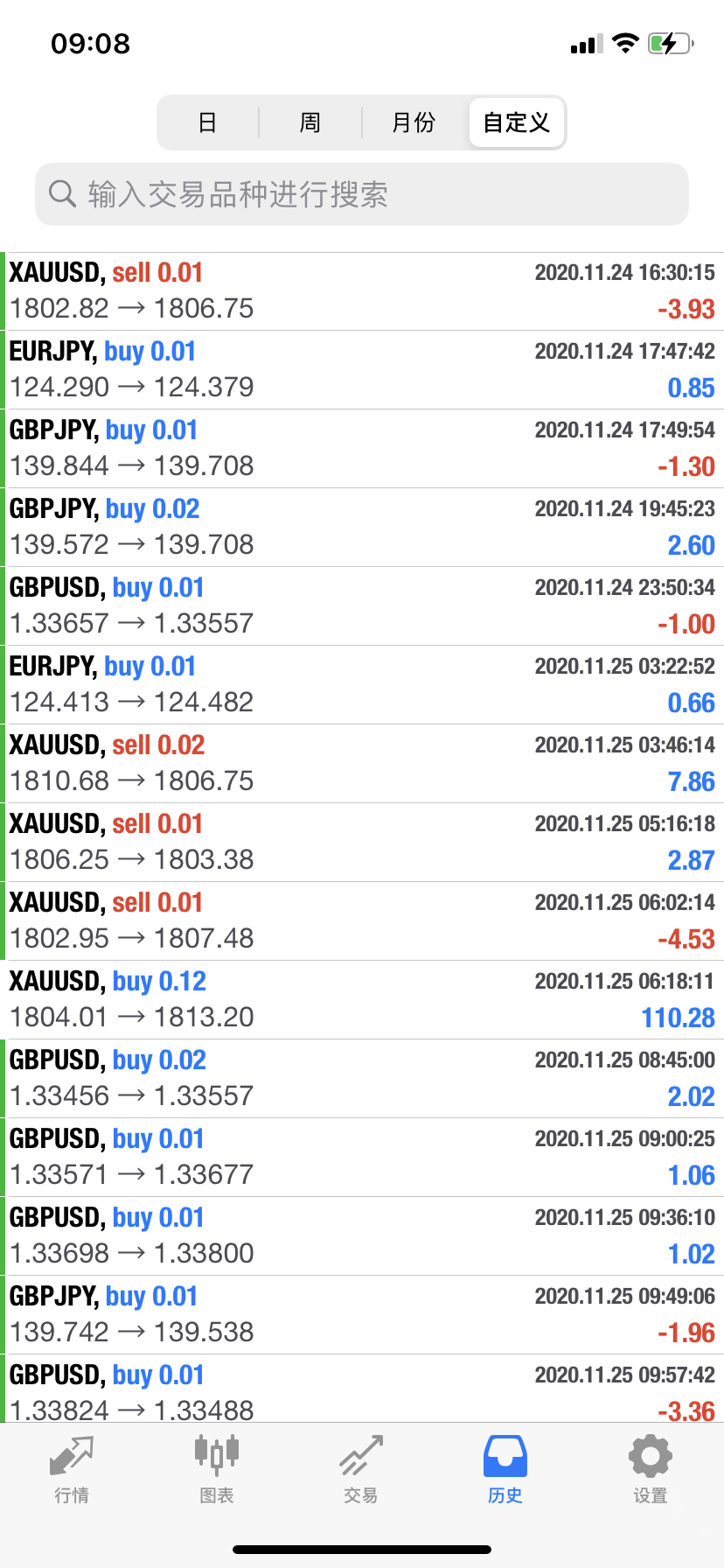
Task: Open the GBPUSD buy 0.02 trade at 08:45:00
Action: tap(362, 1079)
